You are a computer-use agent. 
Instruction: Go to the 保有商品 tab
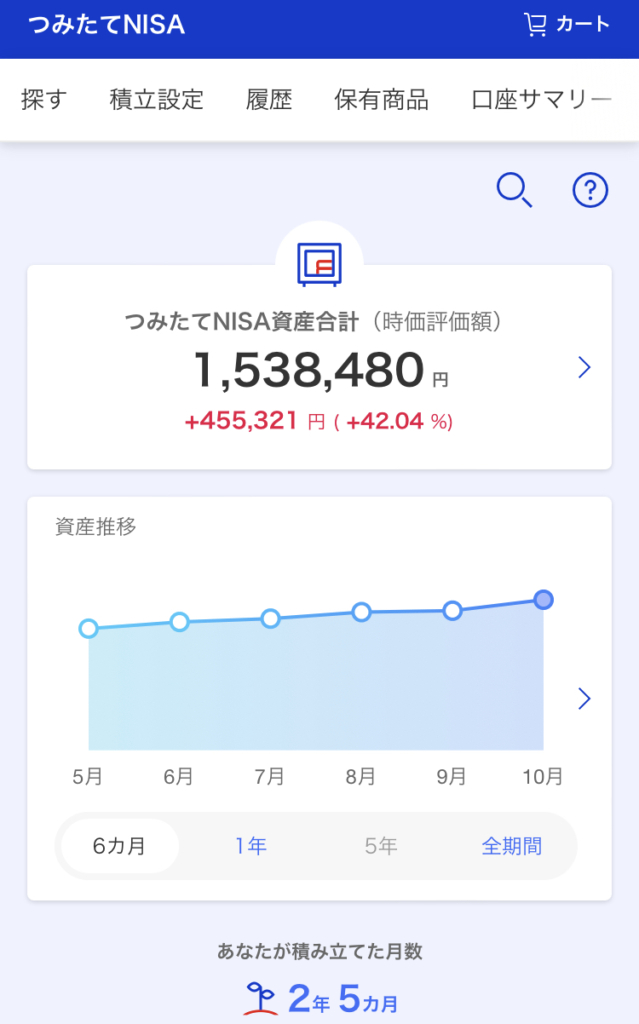point(382,100)
